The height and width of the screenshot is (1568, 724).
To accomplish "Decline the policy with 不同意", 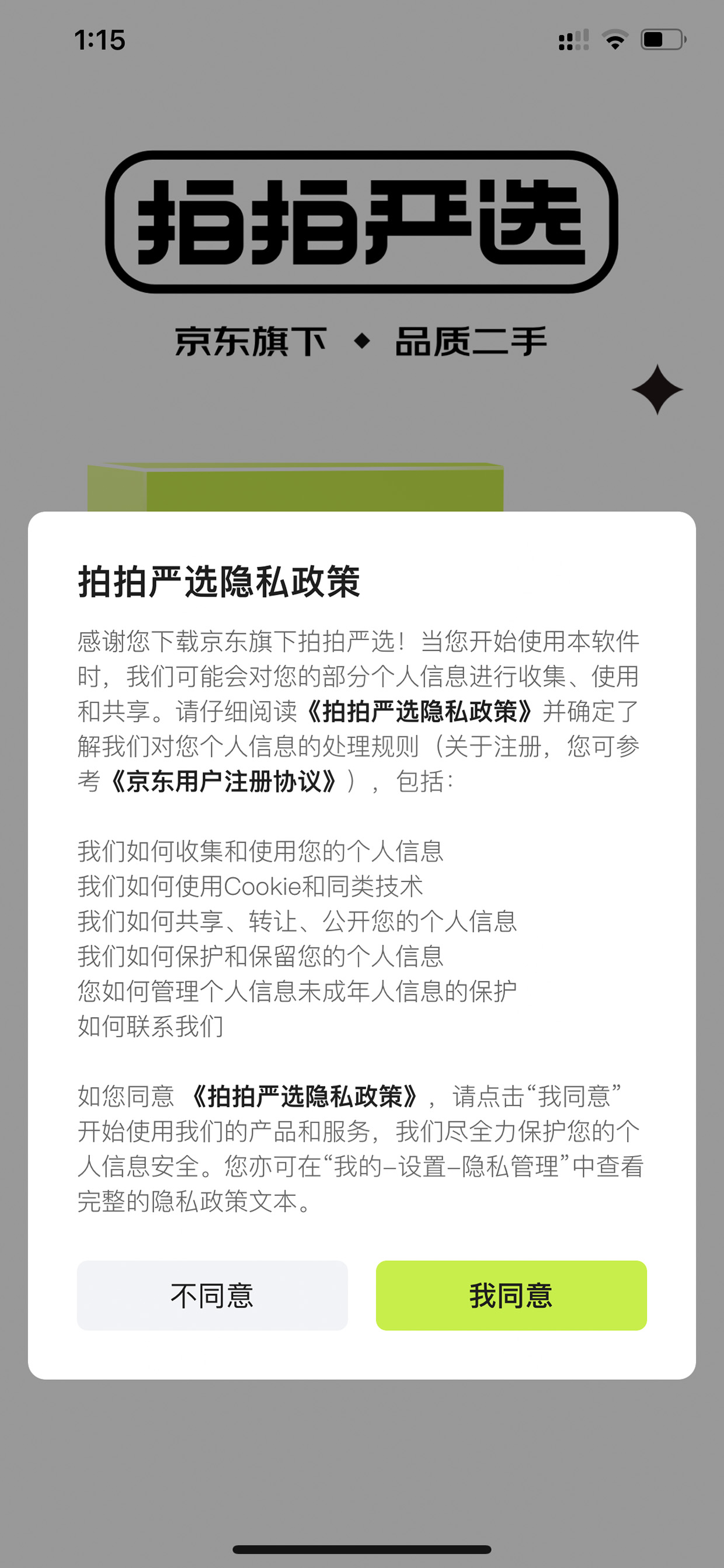I will (213, 1295).
